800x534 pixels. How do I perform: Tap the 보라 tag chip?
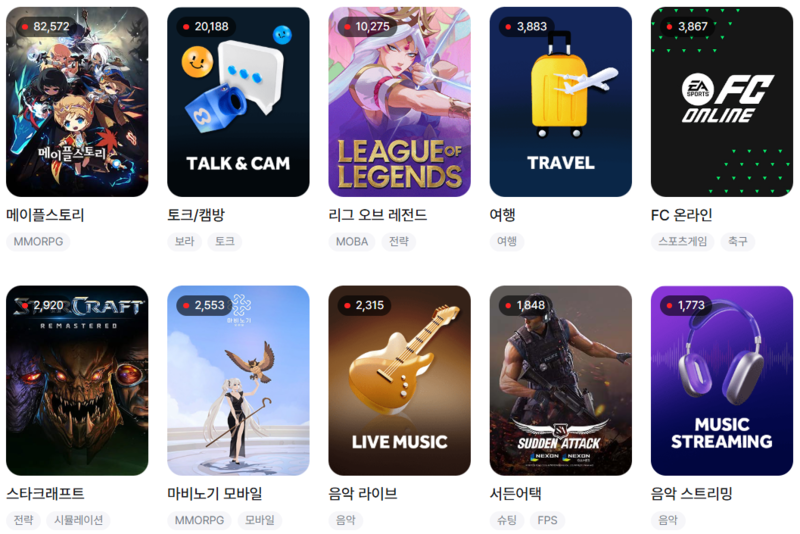tap(184, 242)
